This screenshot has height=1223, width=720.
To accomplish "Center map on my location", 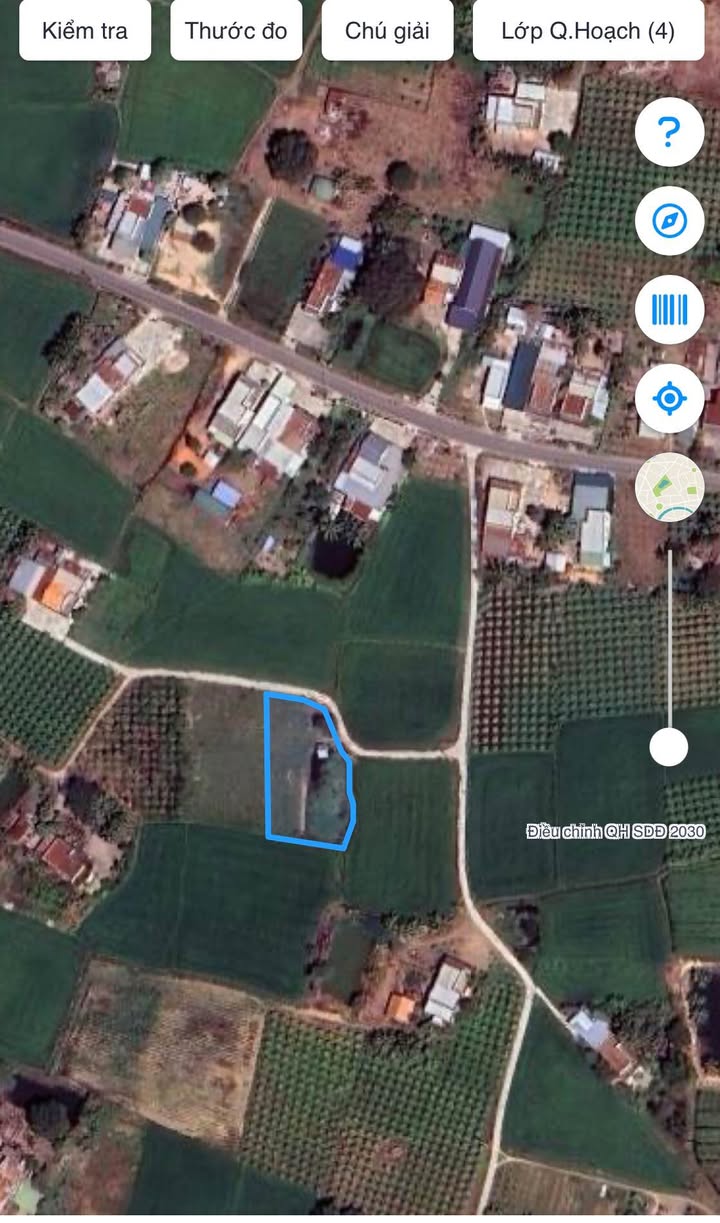I will click(x=669, y=398).
